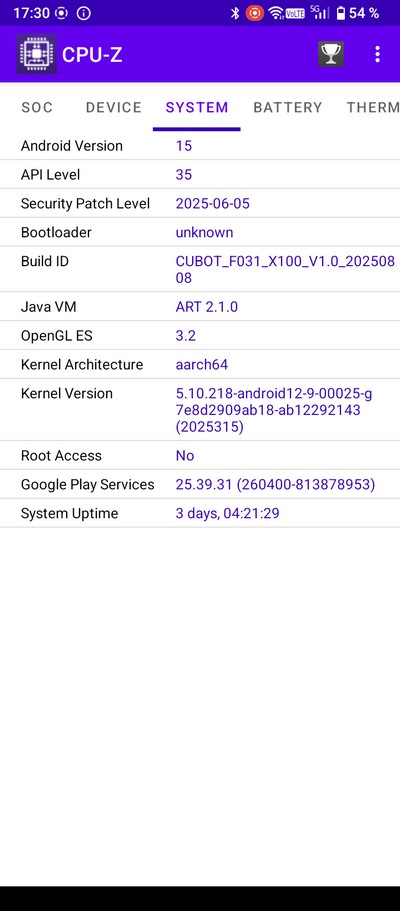400x911 pixels.
Task: Go to the Battery tab
Action: tap(288, 107)
